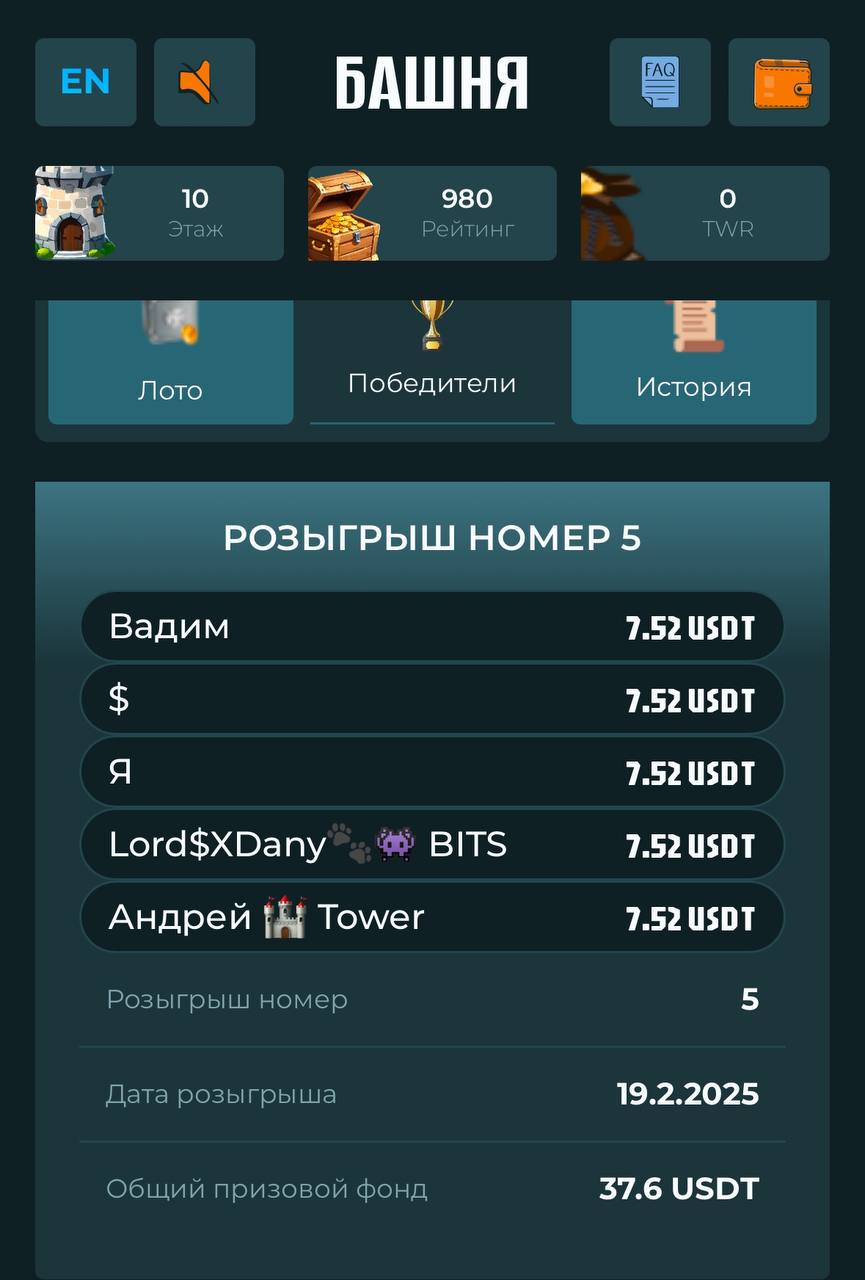Open the FAQ document icon

tap(660, 82)
